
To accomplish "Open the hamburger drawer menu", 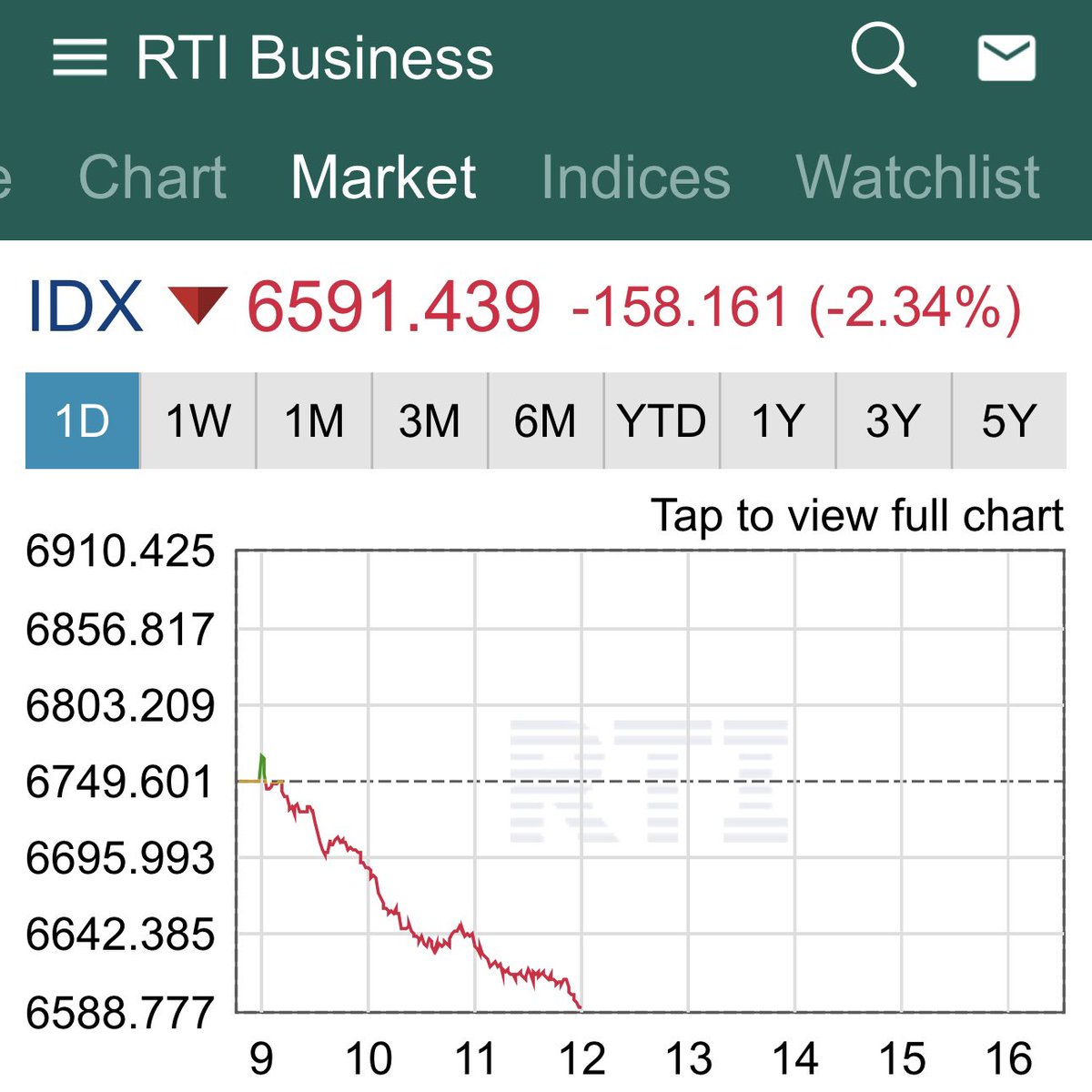I will pos(79,59).
